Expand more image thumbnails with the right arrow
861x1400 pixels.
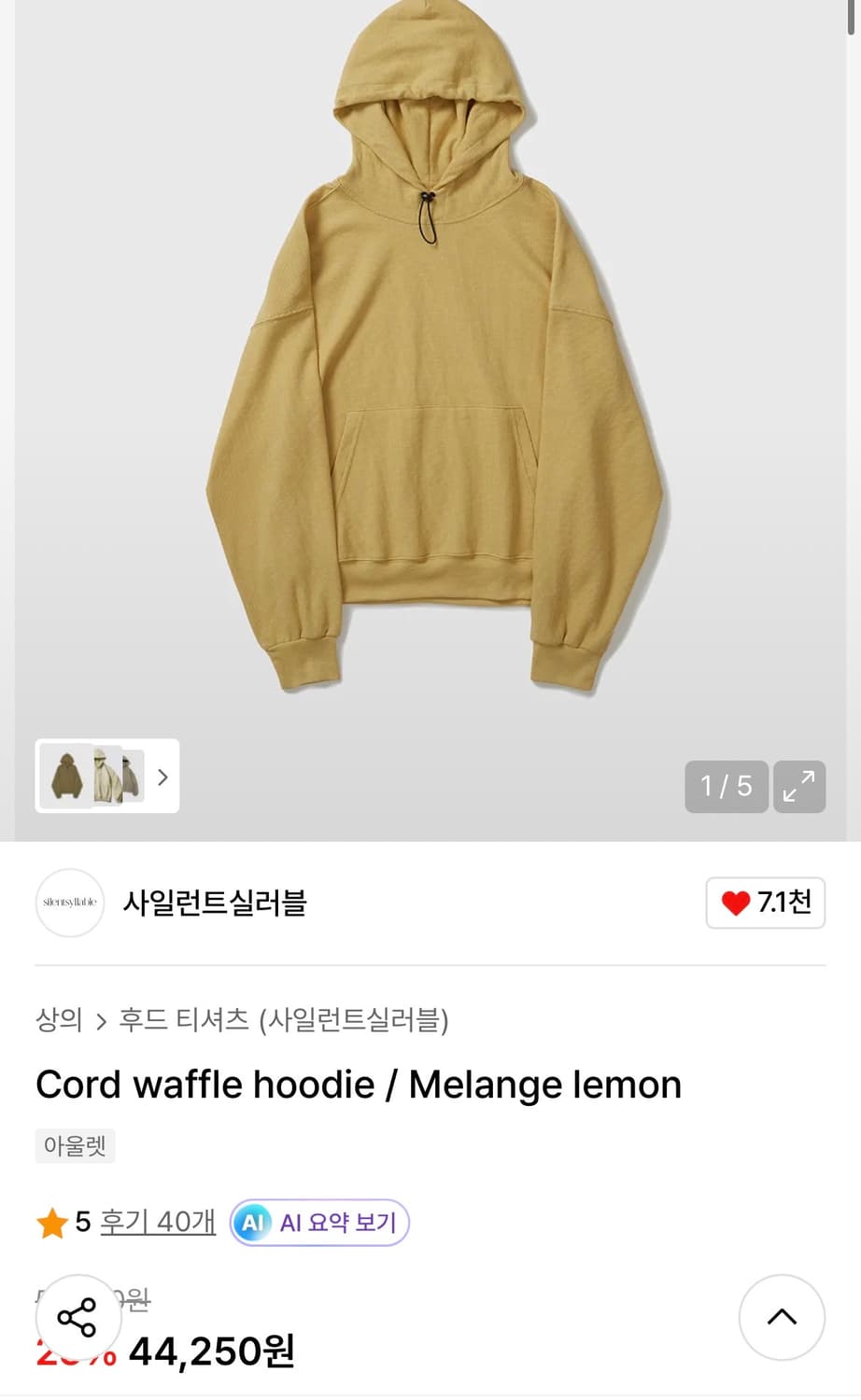[x=162, y=777]
